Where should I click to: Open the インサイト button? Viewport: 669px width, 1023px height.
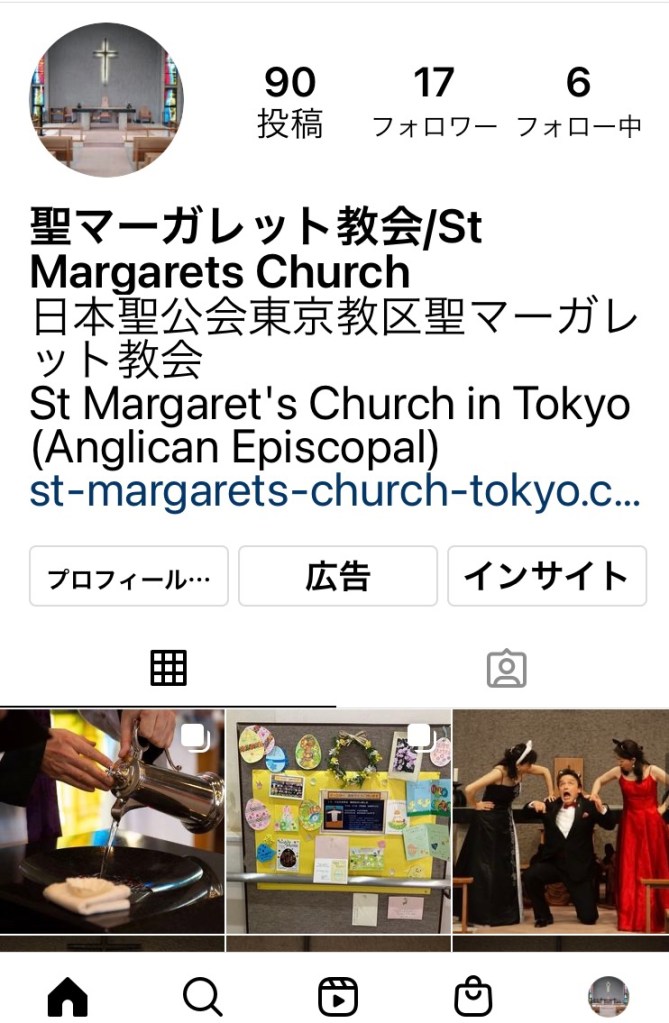[x=546, y=576]
